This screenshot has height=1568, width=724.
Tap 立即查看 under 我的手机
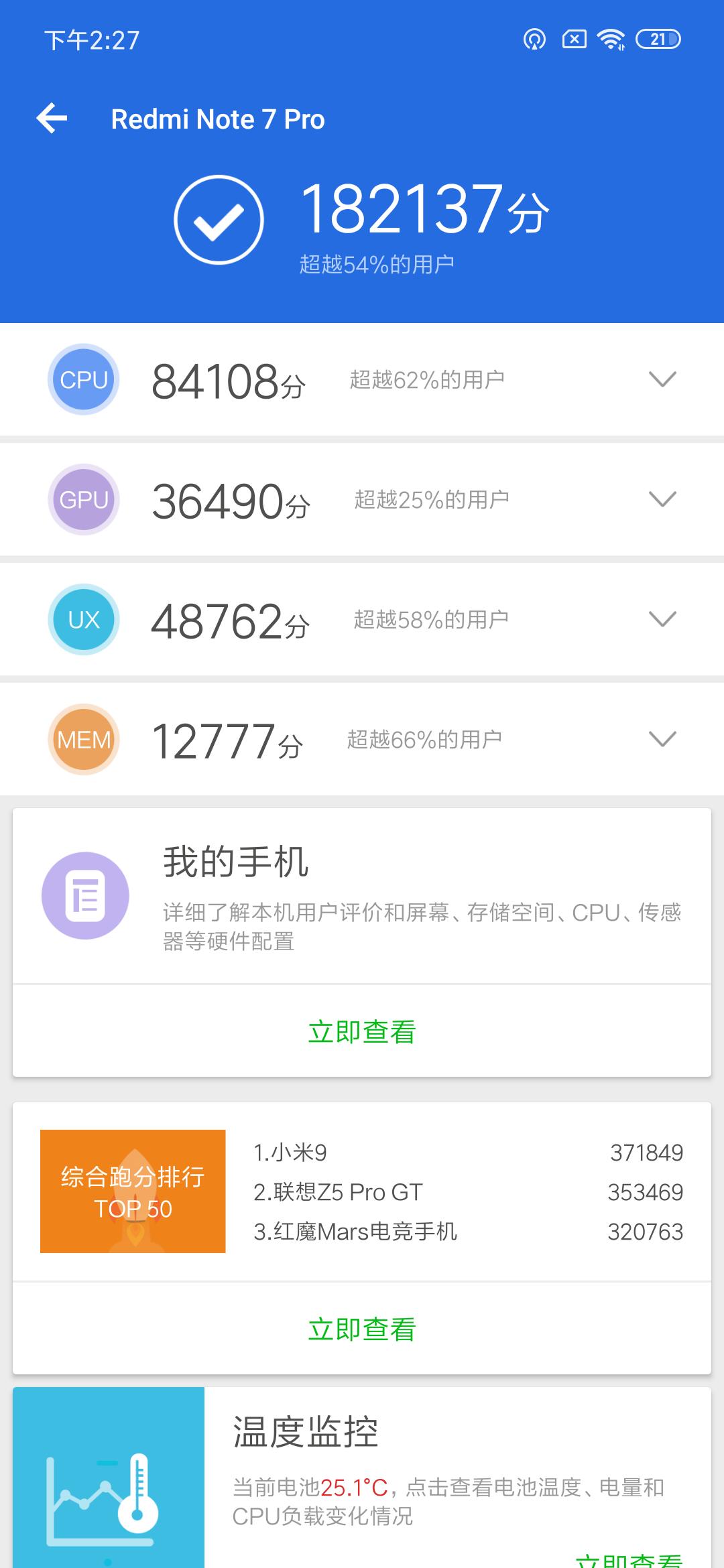(362, 1031)
